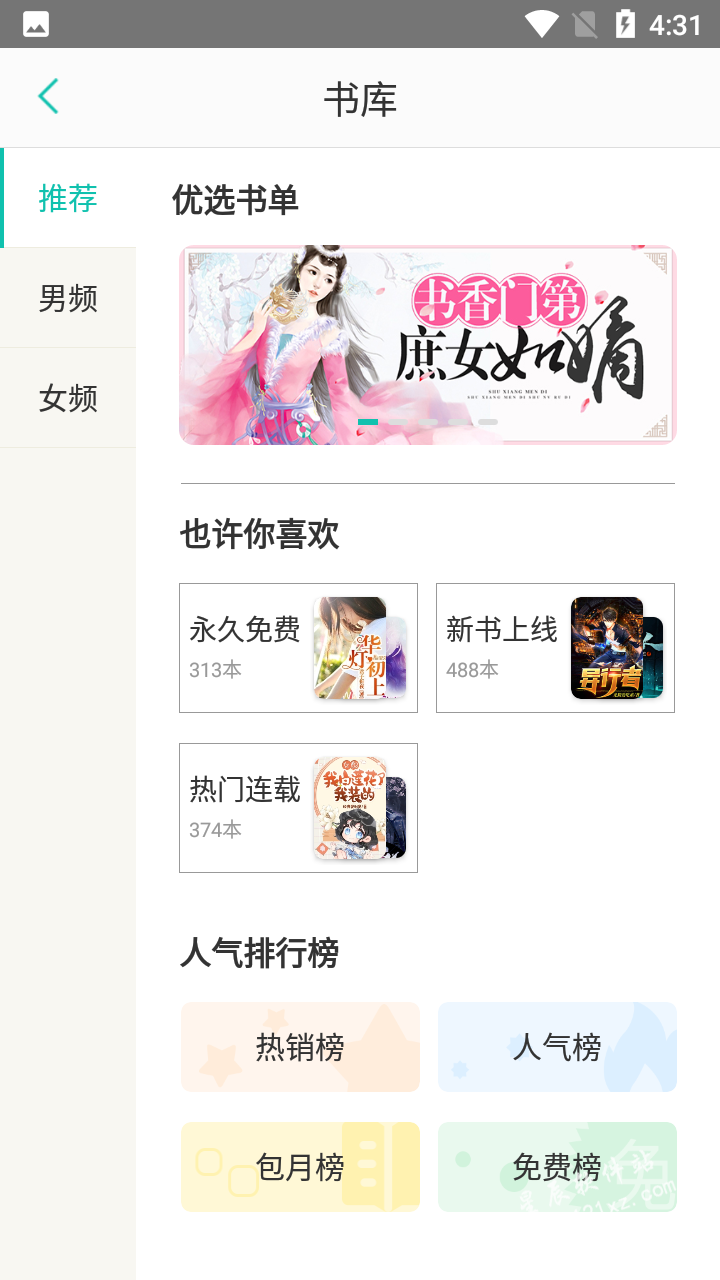Viewport: 720px width, 1280px height.
Task: Open the 新书上线 book collection
Action: tap(555, 648)
